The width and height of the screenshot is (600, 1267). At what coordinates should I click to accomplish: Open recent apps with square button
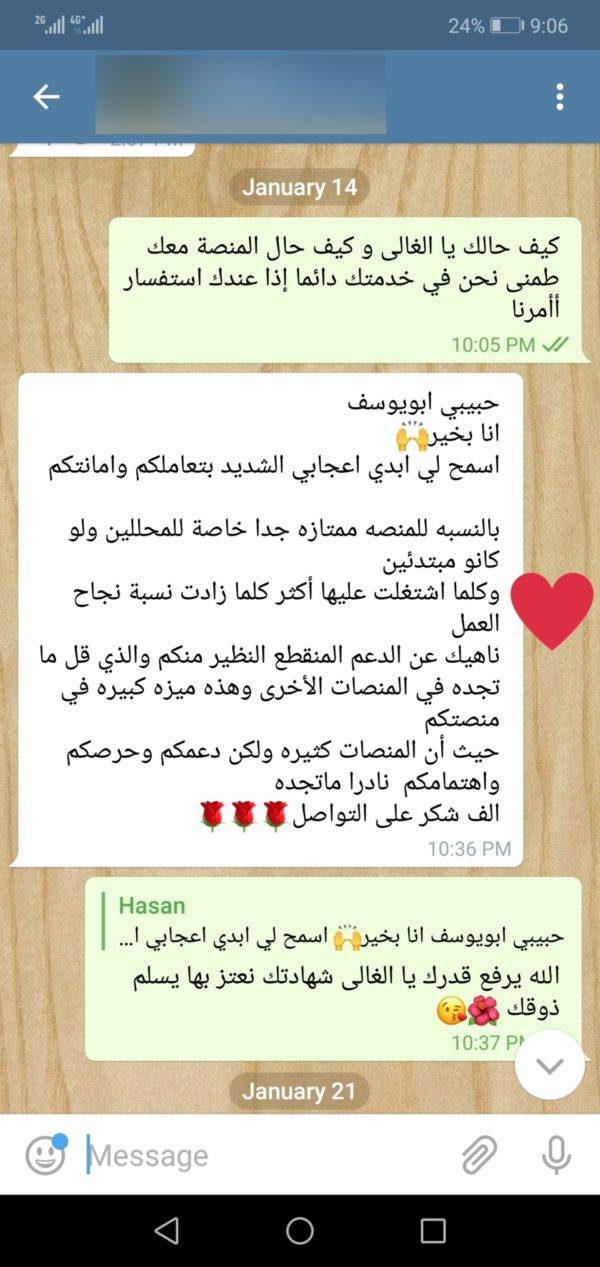432,1230
